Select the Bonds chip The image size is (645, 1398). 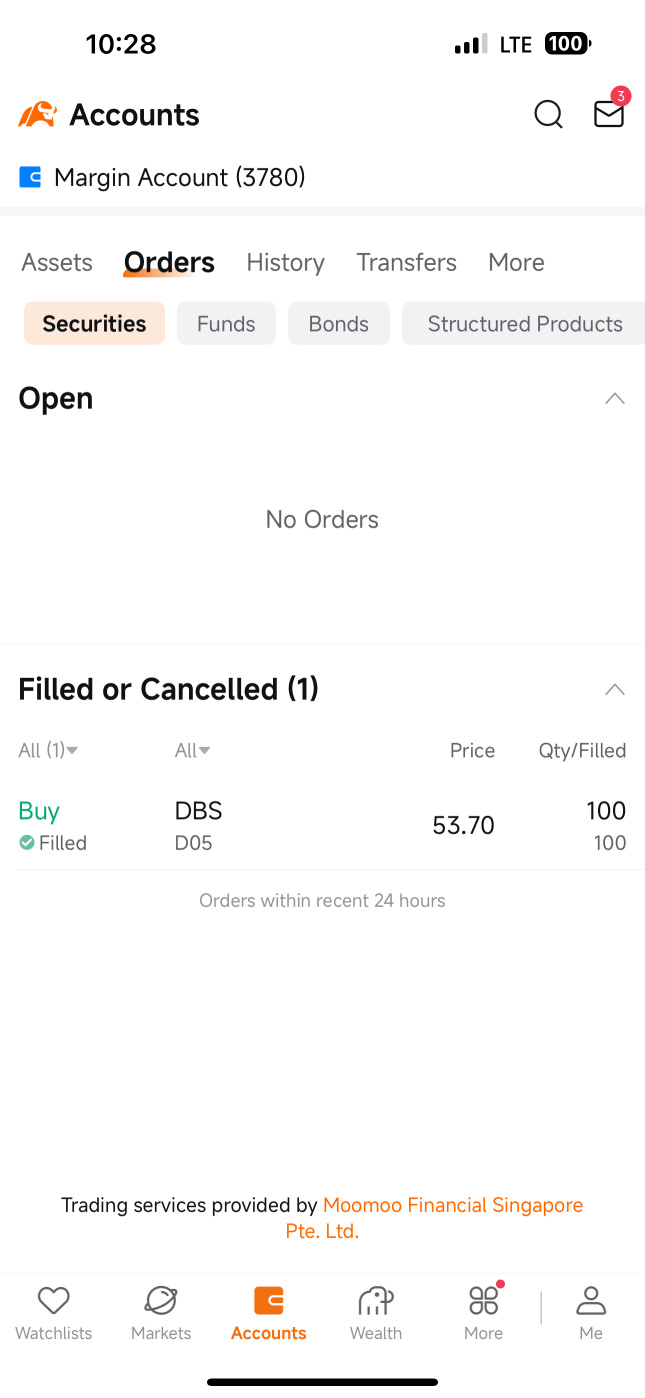click(339, 324)
